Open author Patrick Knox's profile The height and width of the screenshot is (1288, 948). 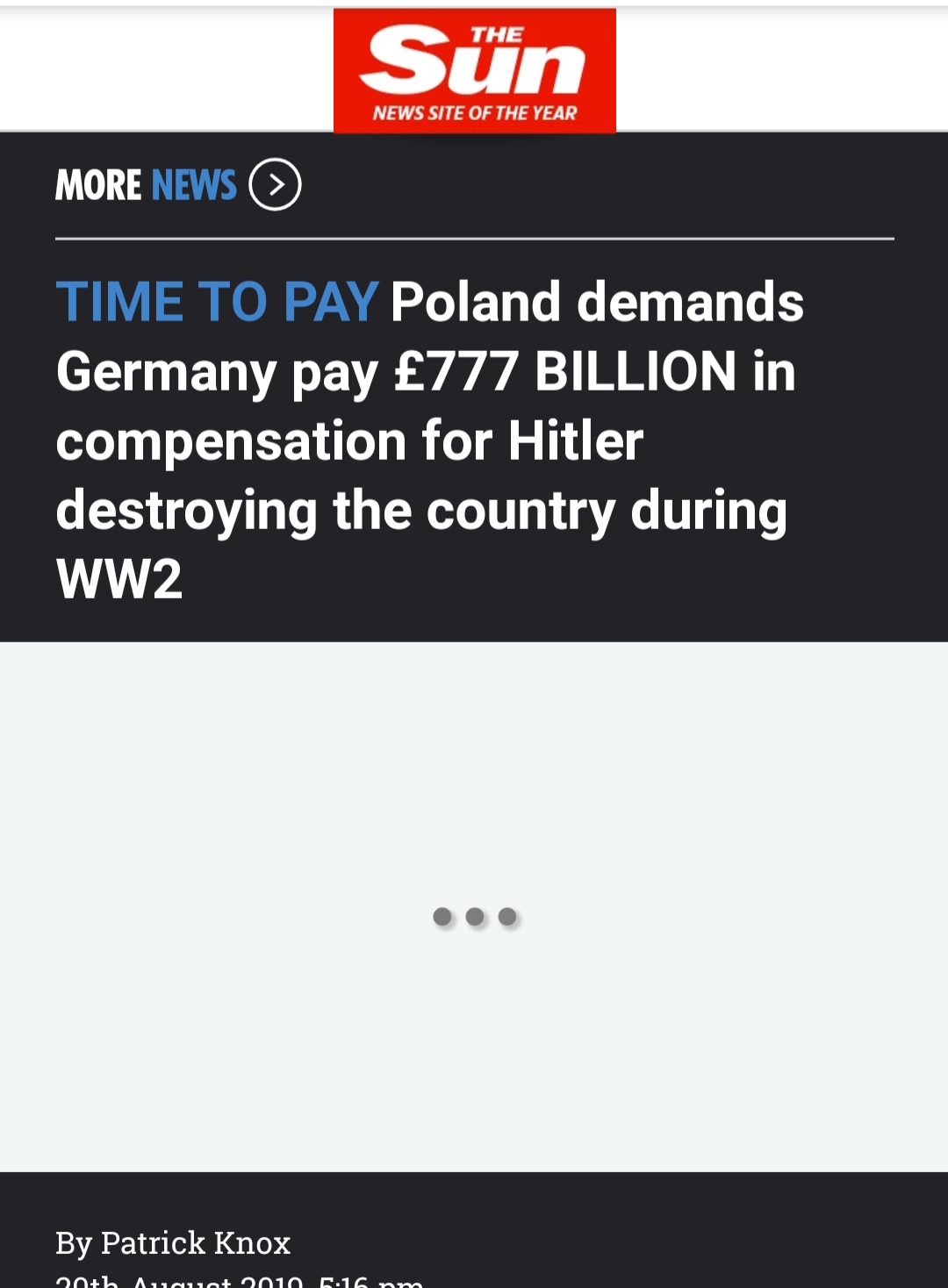point(195,1242)
